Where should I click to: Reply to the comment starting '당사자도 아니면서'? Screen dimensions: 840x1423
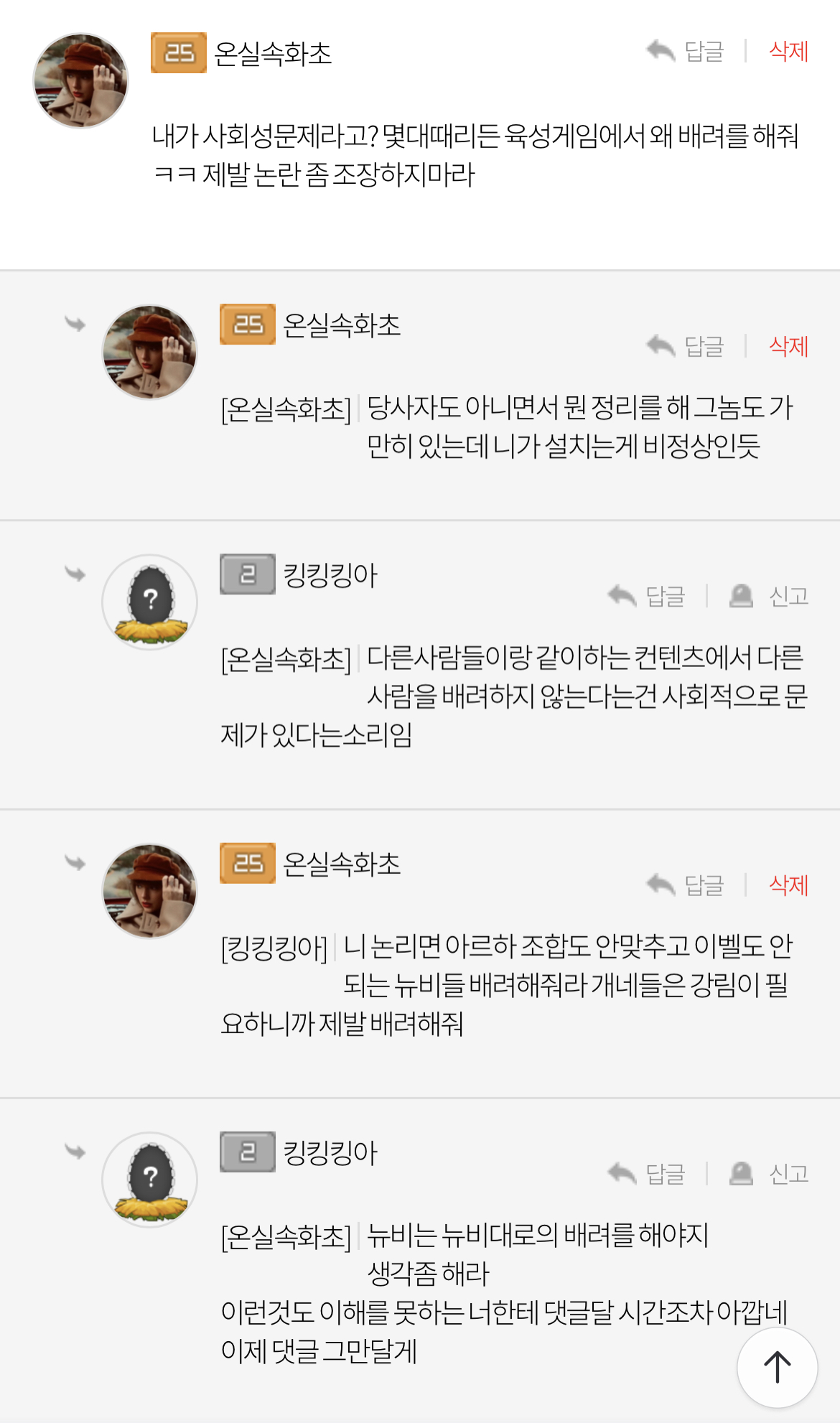tap(685, 347)
